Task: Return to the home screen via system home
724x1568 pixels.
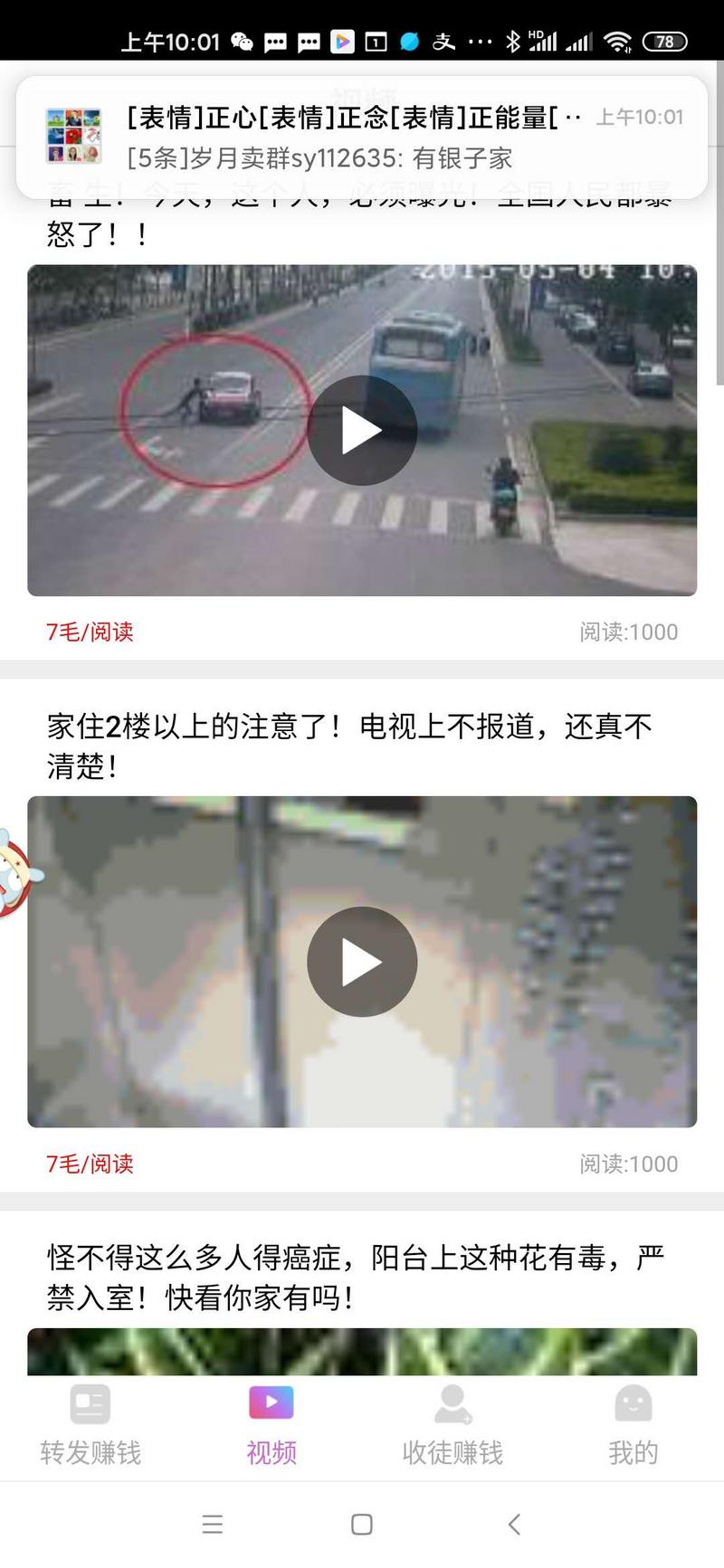Action: pos(362,1525)
